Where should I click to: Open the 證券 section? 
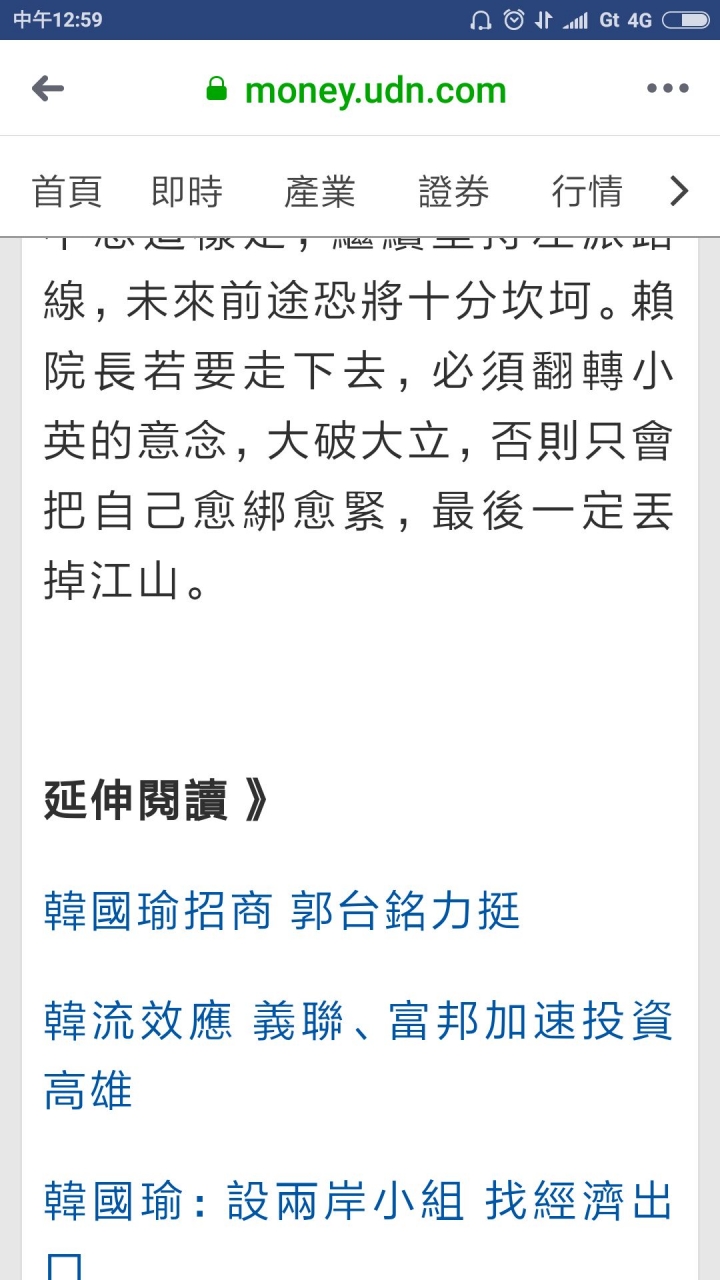click(453, 191)
